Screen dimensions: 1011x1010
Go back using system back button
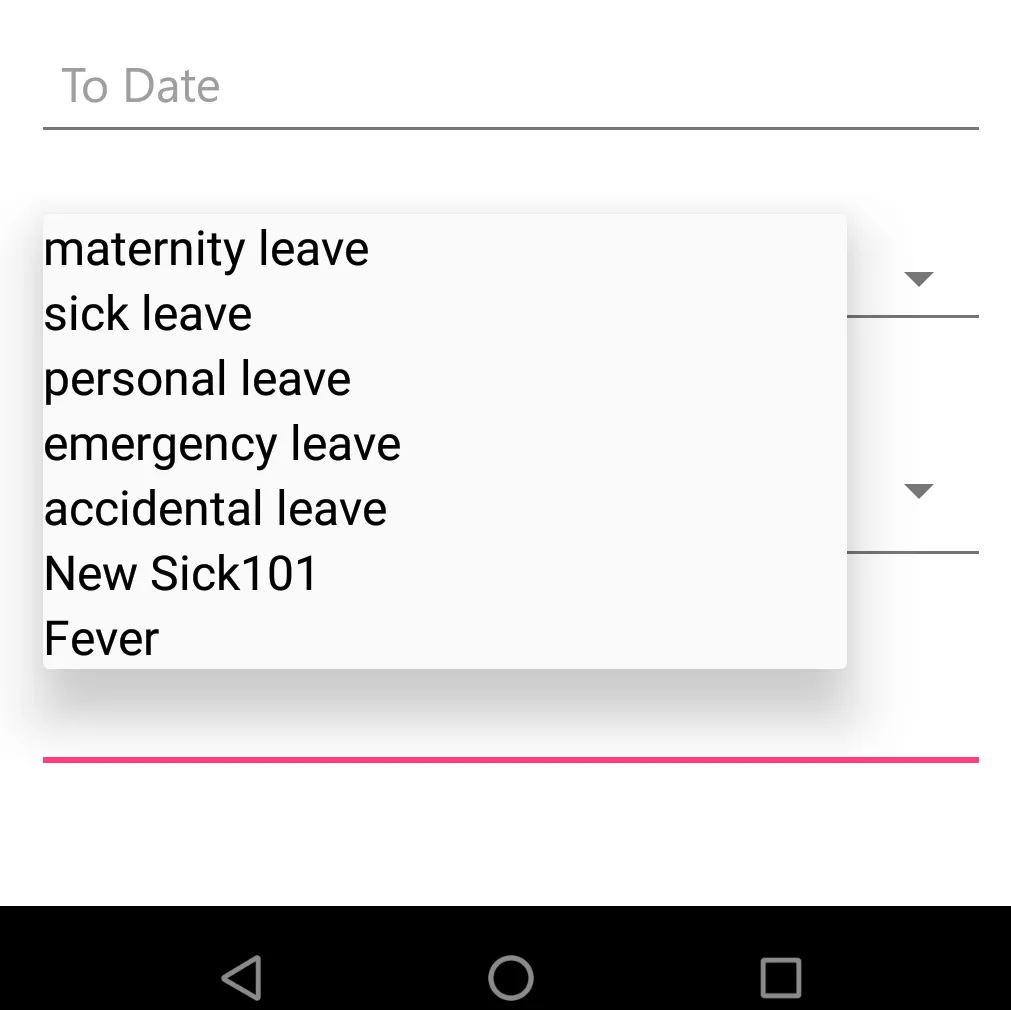pyautogui.click(x=242, y=977)
